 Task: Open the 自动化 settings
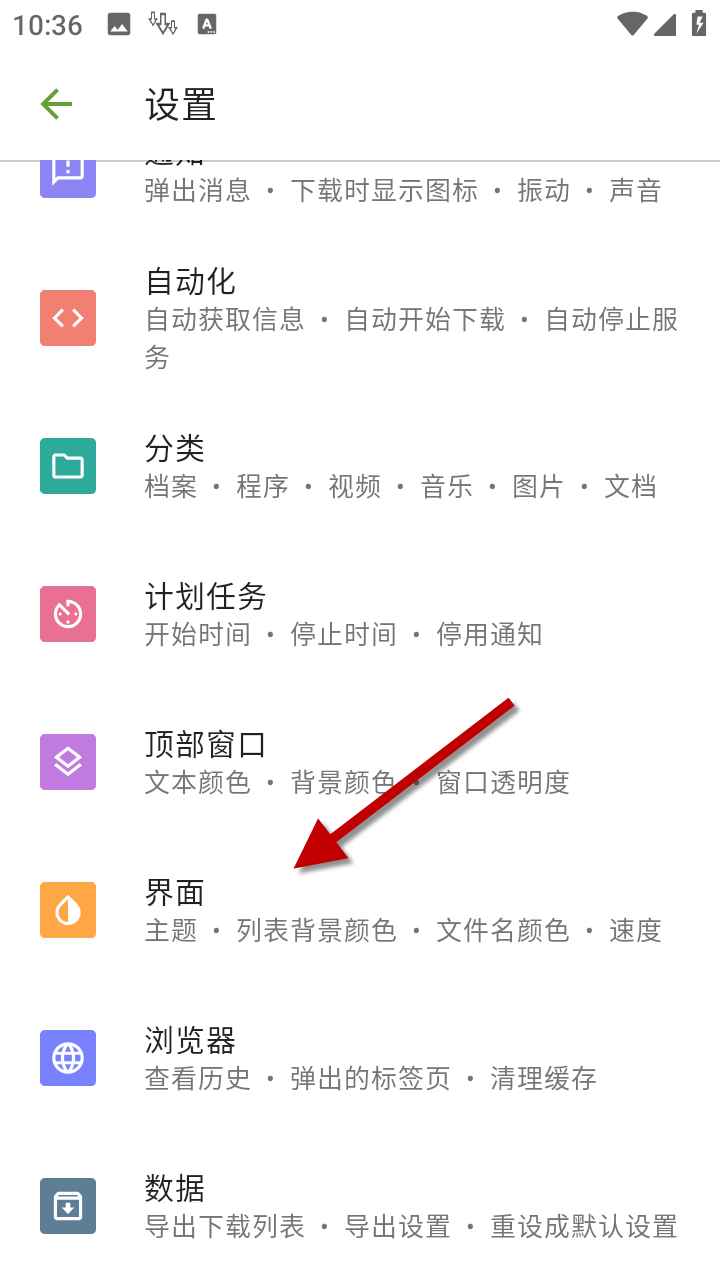click(x=360, y=318)
